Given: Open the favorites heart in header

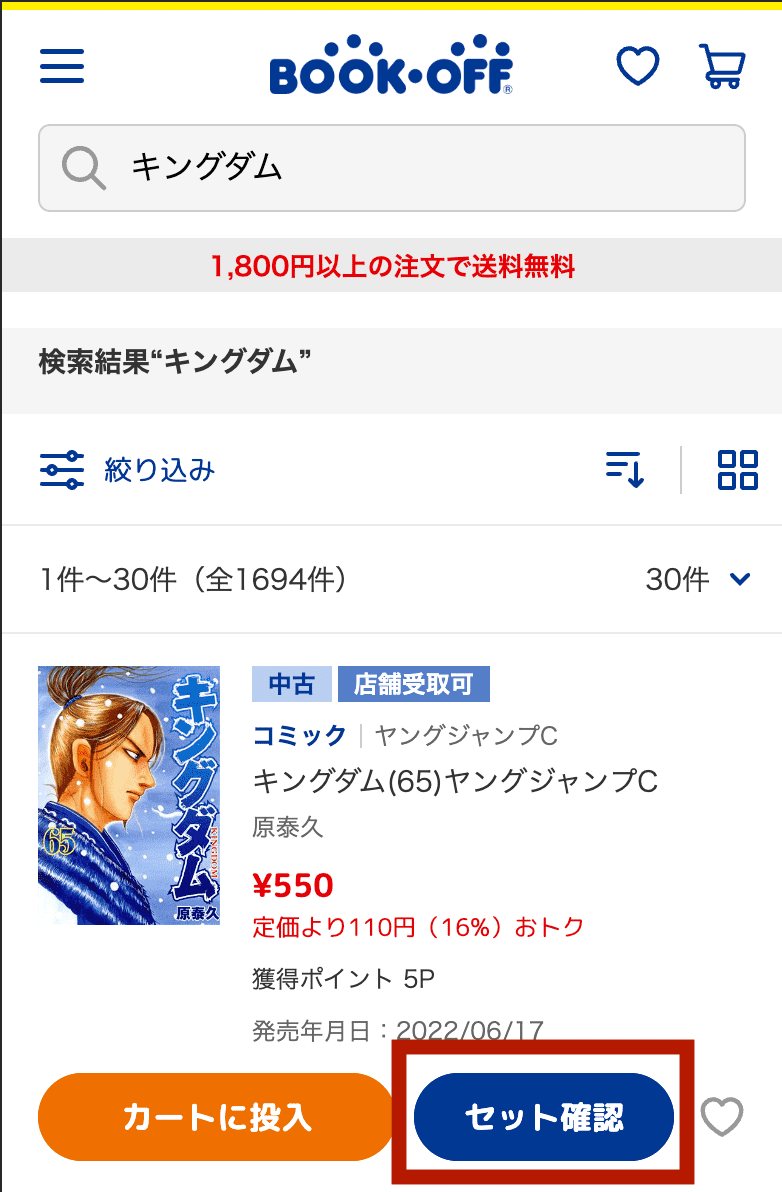Looking at the screenshot, I should click(x=637, y=66).
